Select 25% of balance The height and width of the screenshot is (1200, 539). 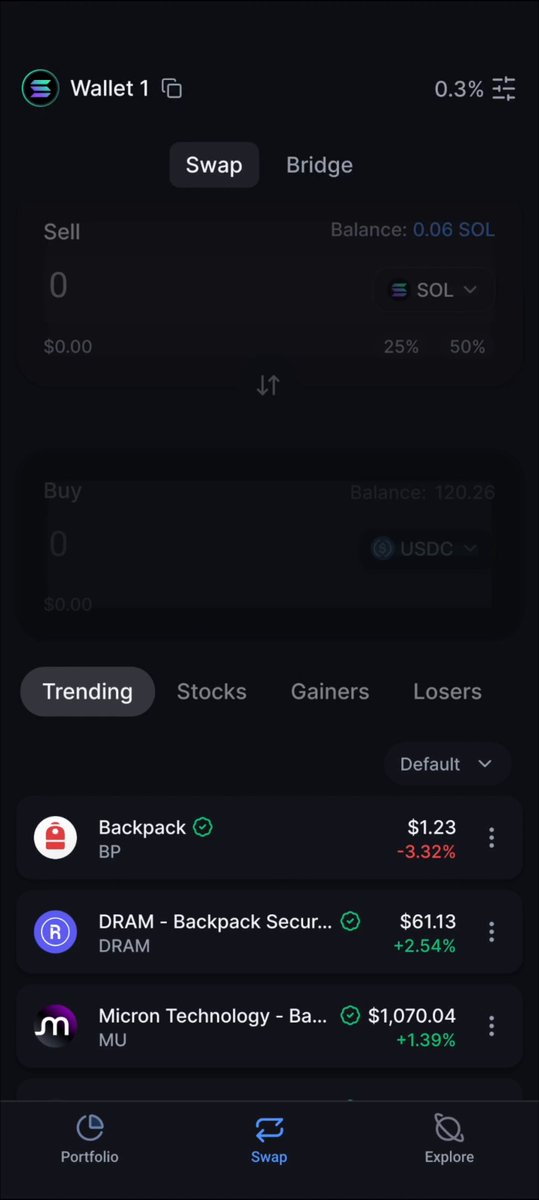coord(401,347)
